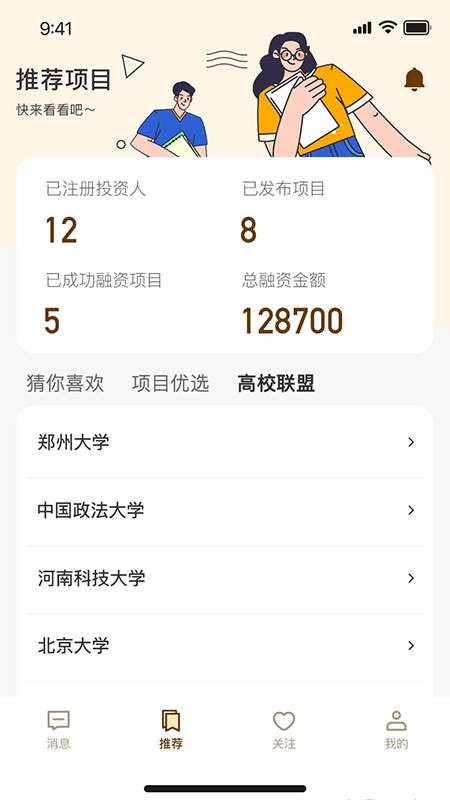Screen dimensions: 450x800
Task: View the 河南科技大学 entry
Action: click(226, 579)
